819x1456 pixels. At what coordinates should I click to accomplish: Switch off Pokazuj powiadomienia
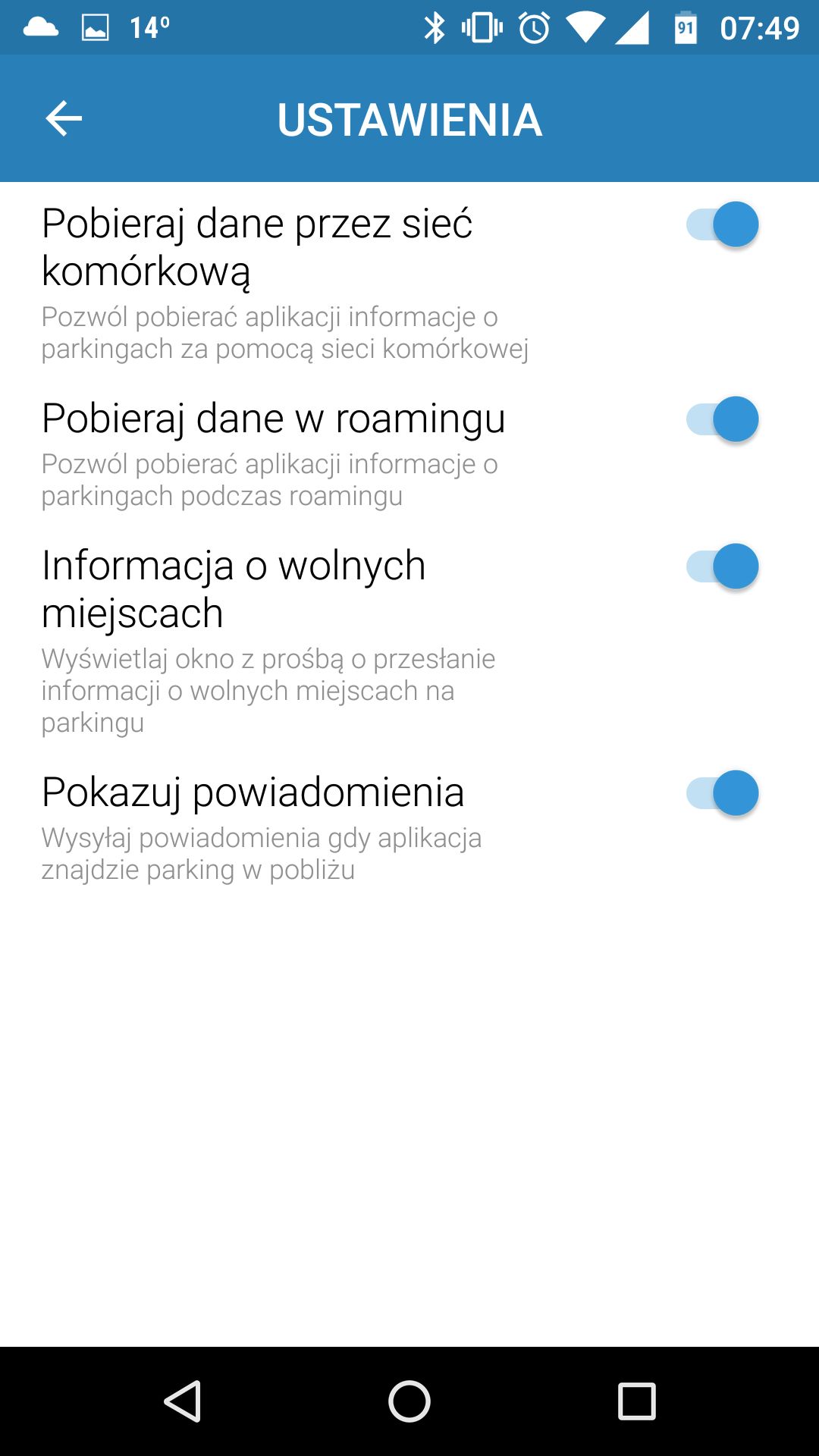[x=723, y=793]
